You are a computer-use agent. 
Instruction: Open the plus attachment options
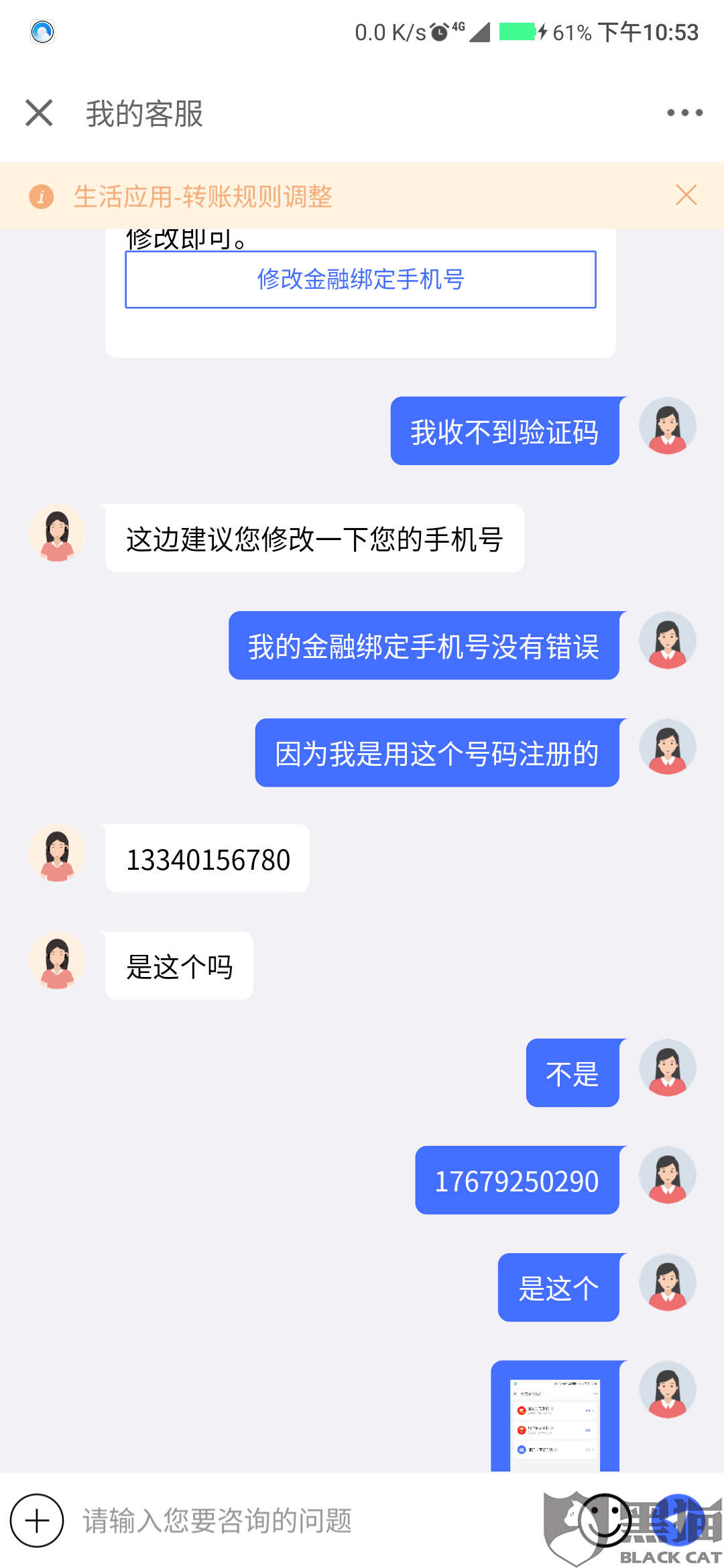[x=37, y=1520]
